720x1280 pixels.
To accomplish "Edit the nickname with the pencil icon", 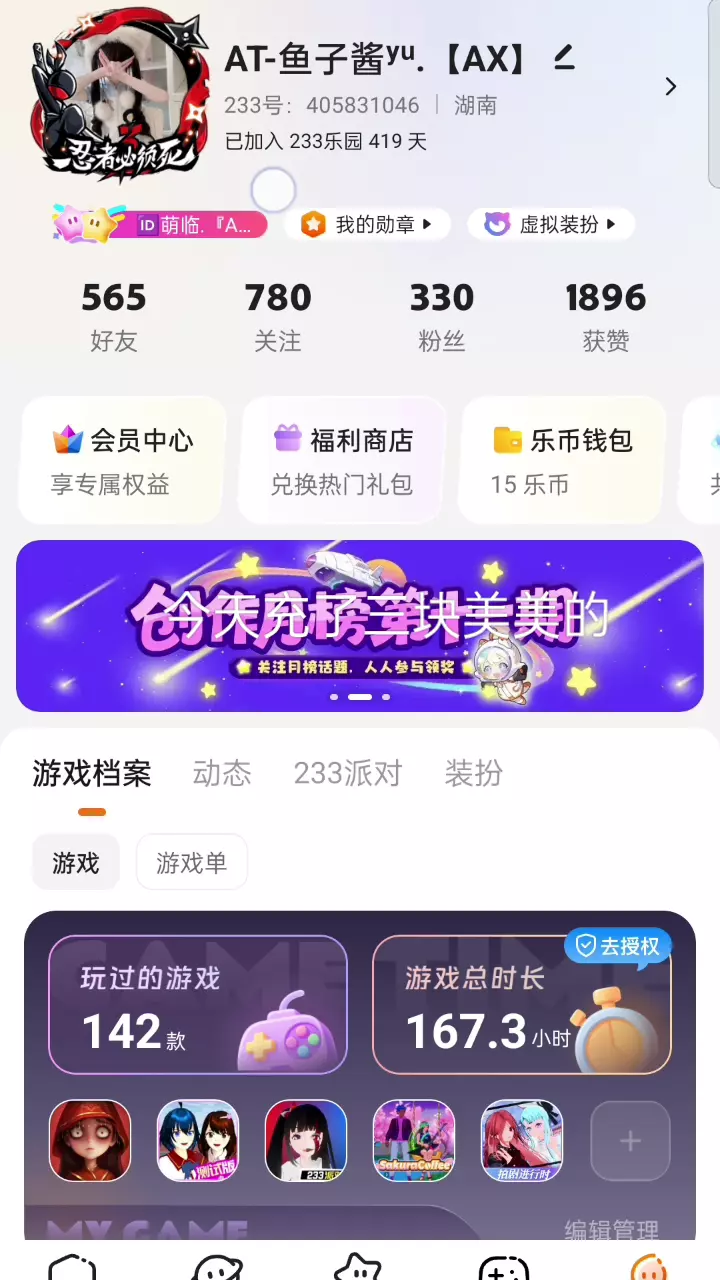I will tap(565, 59).
